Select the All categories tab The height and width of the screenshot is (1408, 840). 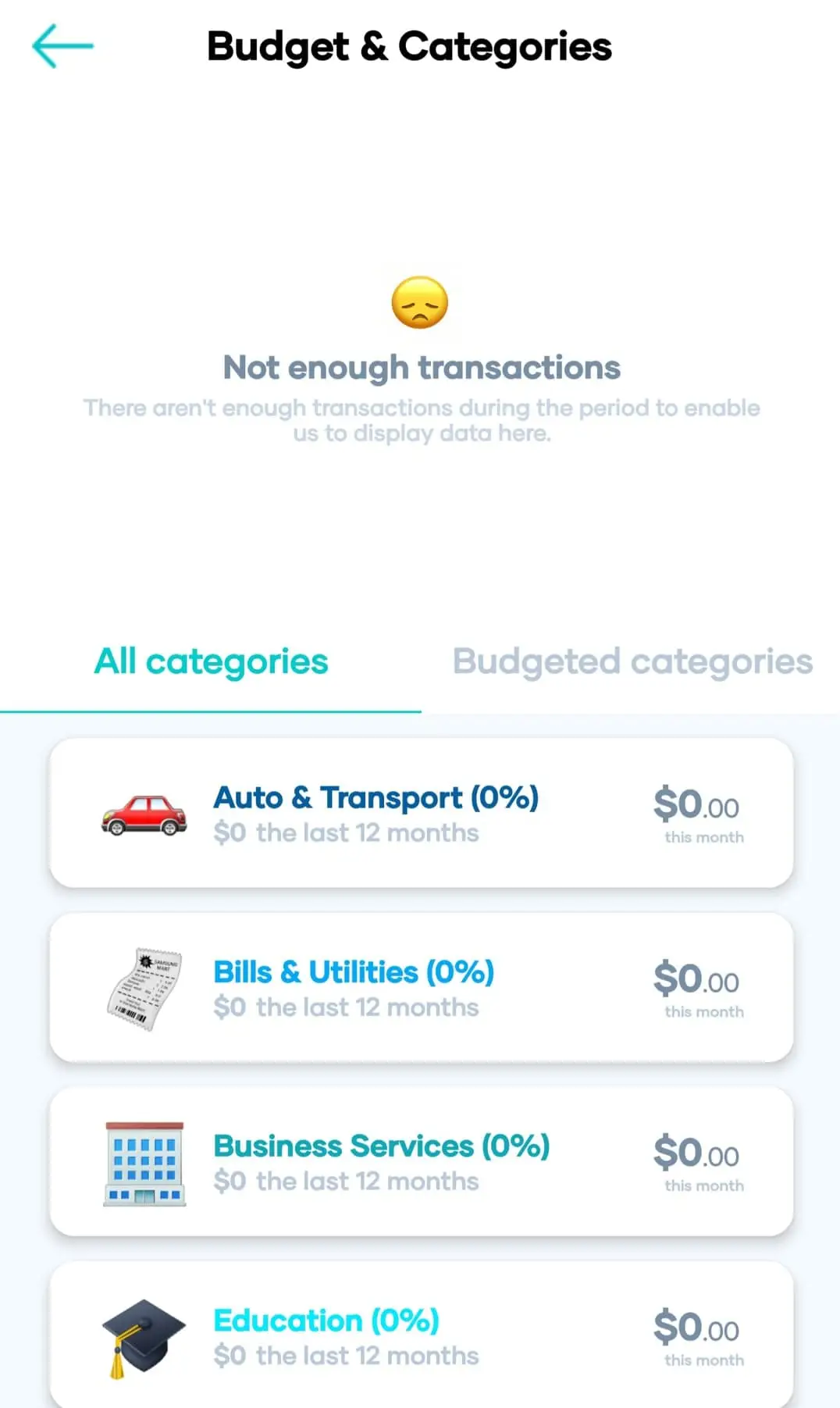(210, 661)
